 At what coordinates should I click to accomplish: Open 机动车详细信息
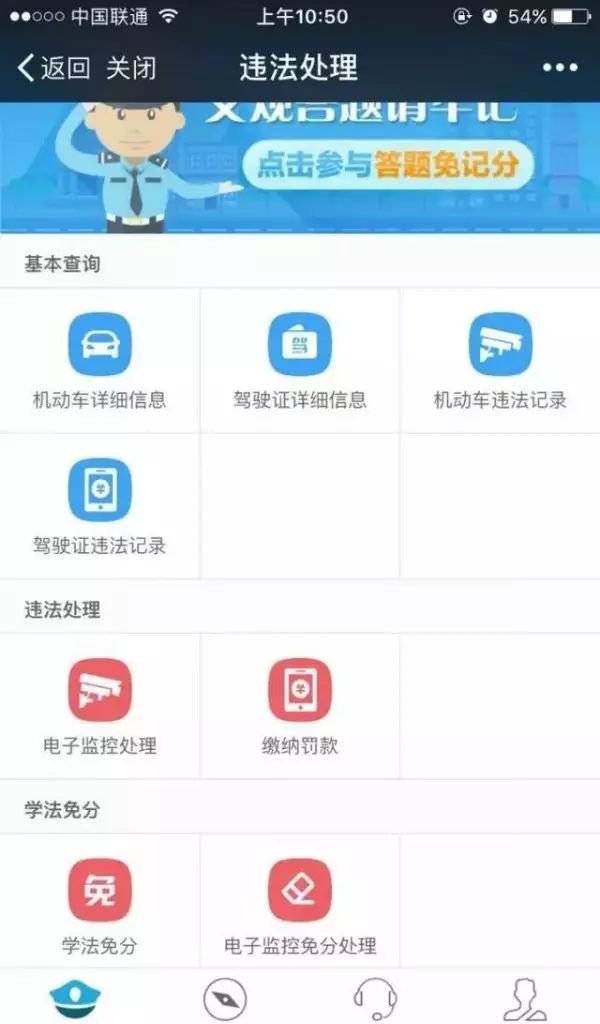click(x=99, y=360)
